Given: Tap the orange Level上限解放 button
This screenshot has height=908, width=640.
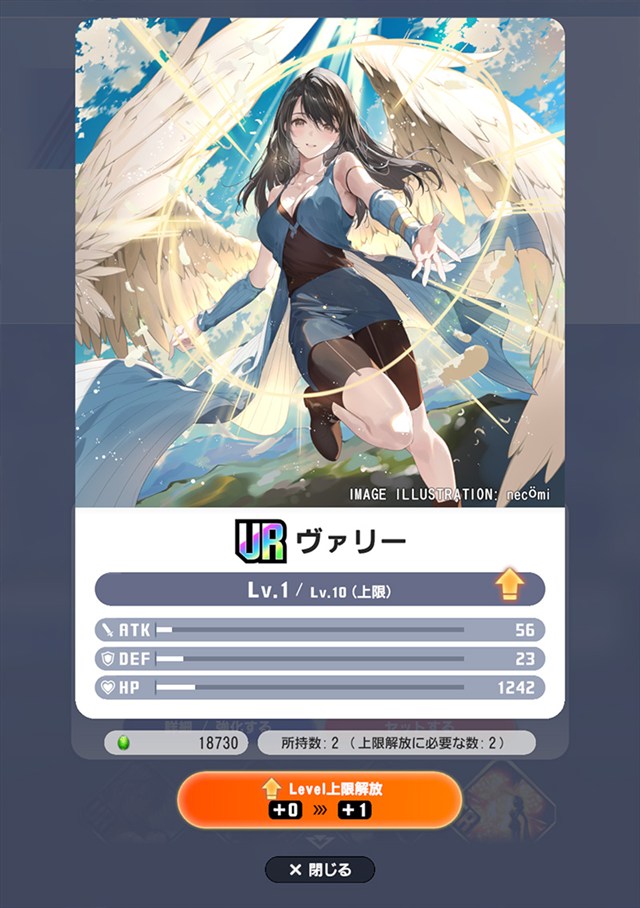Looking at the screenshot, I should coord(319,798).
